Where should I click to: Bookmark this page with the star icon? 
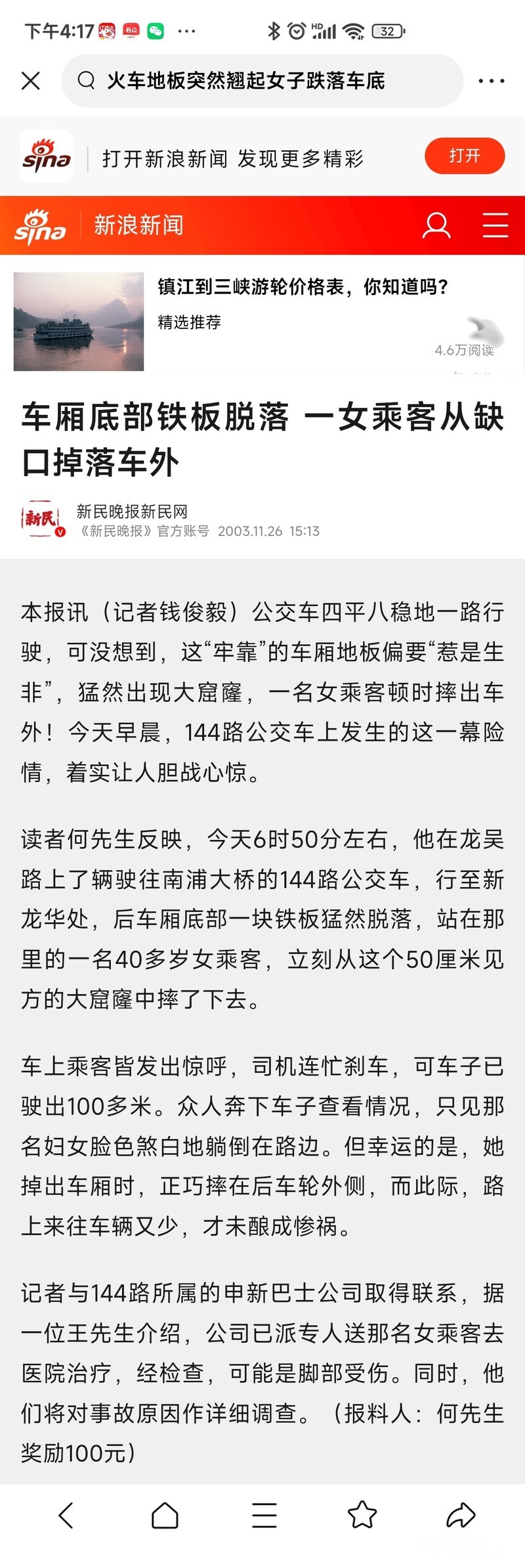point(362,1515)
